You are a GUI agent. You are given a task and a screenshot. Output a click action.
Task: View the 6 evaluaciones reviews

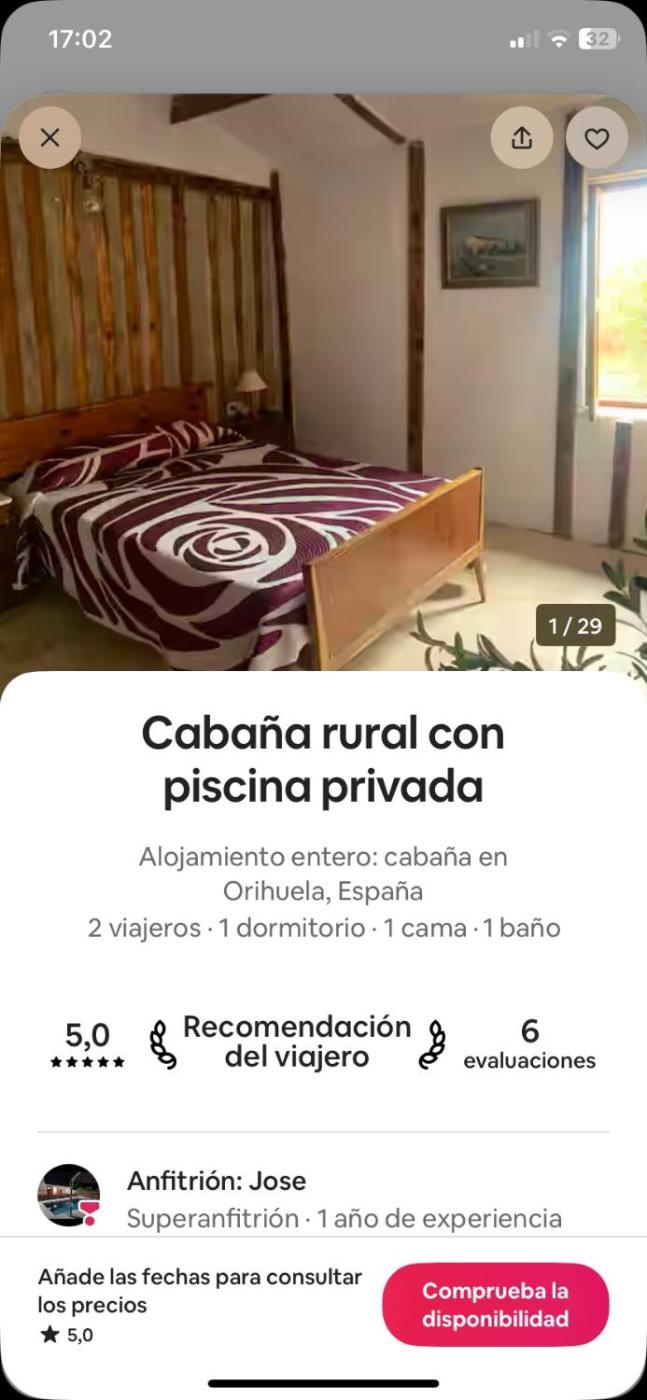[x=529, y=1043]
